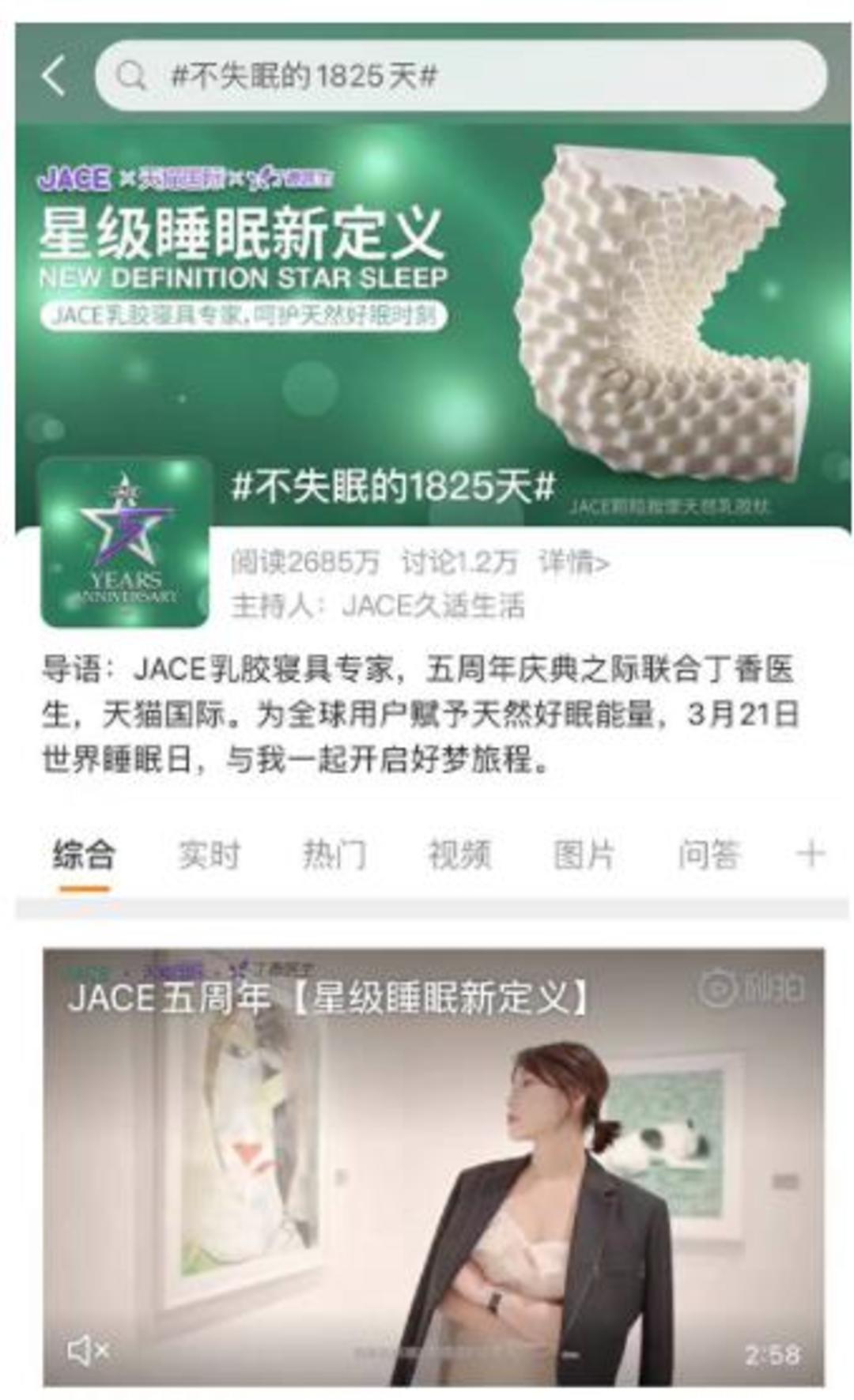The width and height of the screenshot is (854, 1400).
Task: Switch to the 视频 tab
Action: coord(459,855)
